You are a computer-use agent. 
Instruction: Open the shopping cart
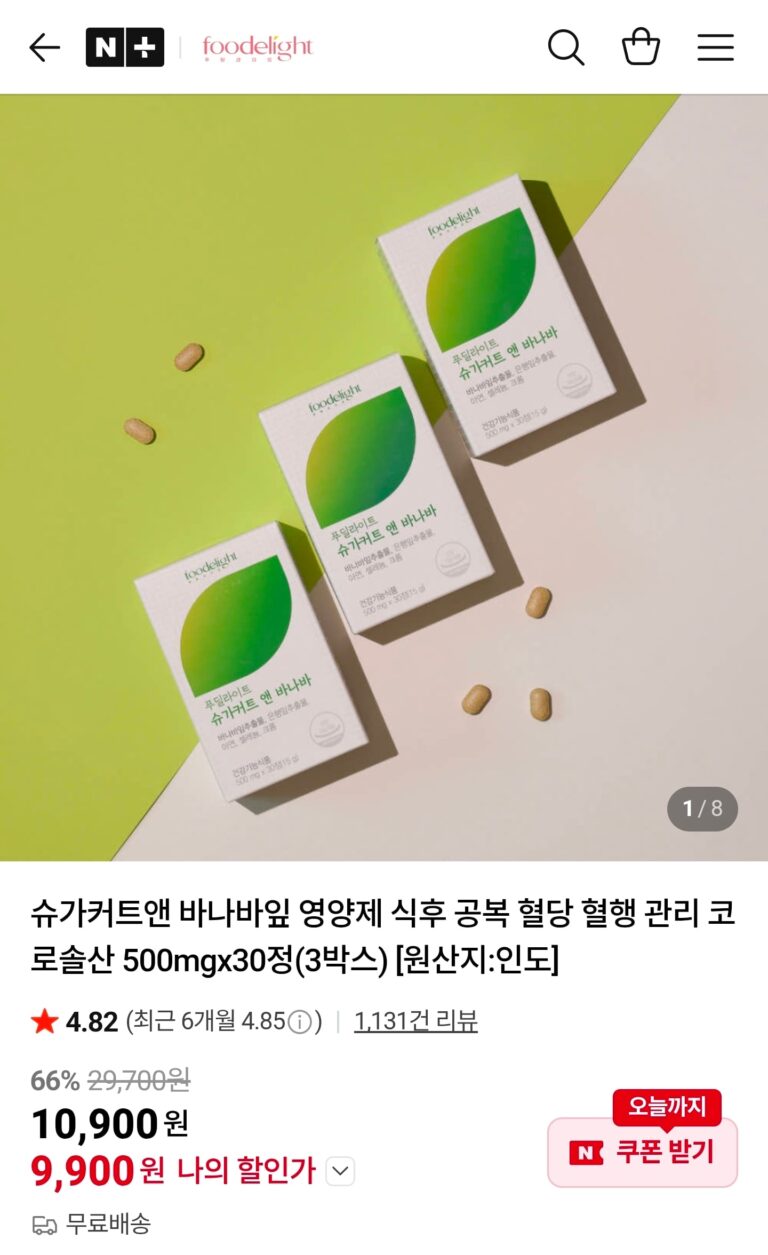(x=641, y=47)
